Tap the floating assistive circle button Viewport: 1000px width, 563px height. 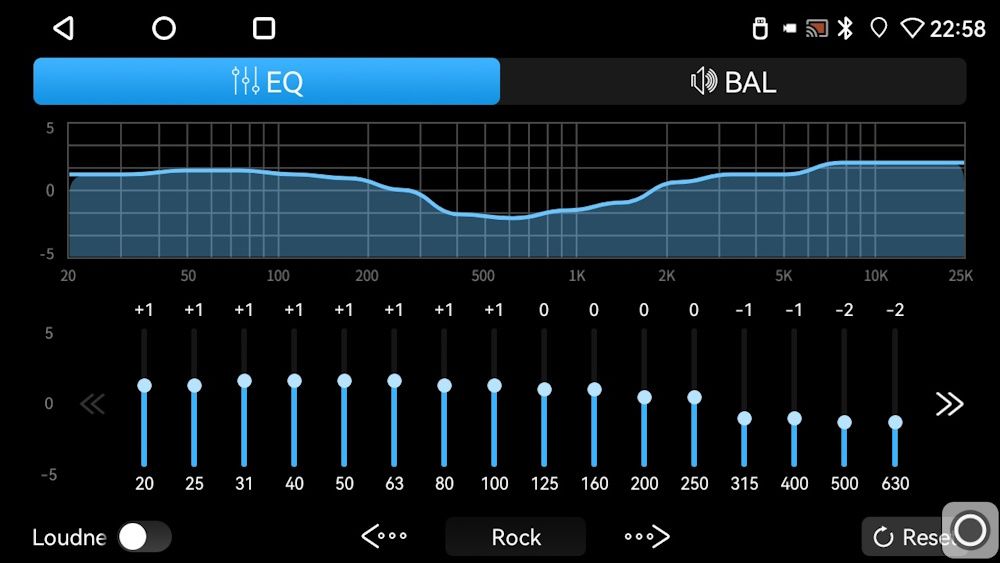(x=970, y=529)
